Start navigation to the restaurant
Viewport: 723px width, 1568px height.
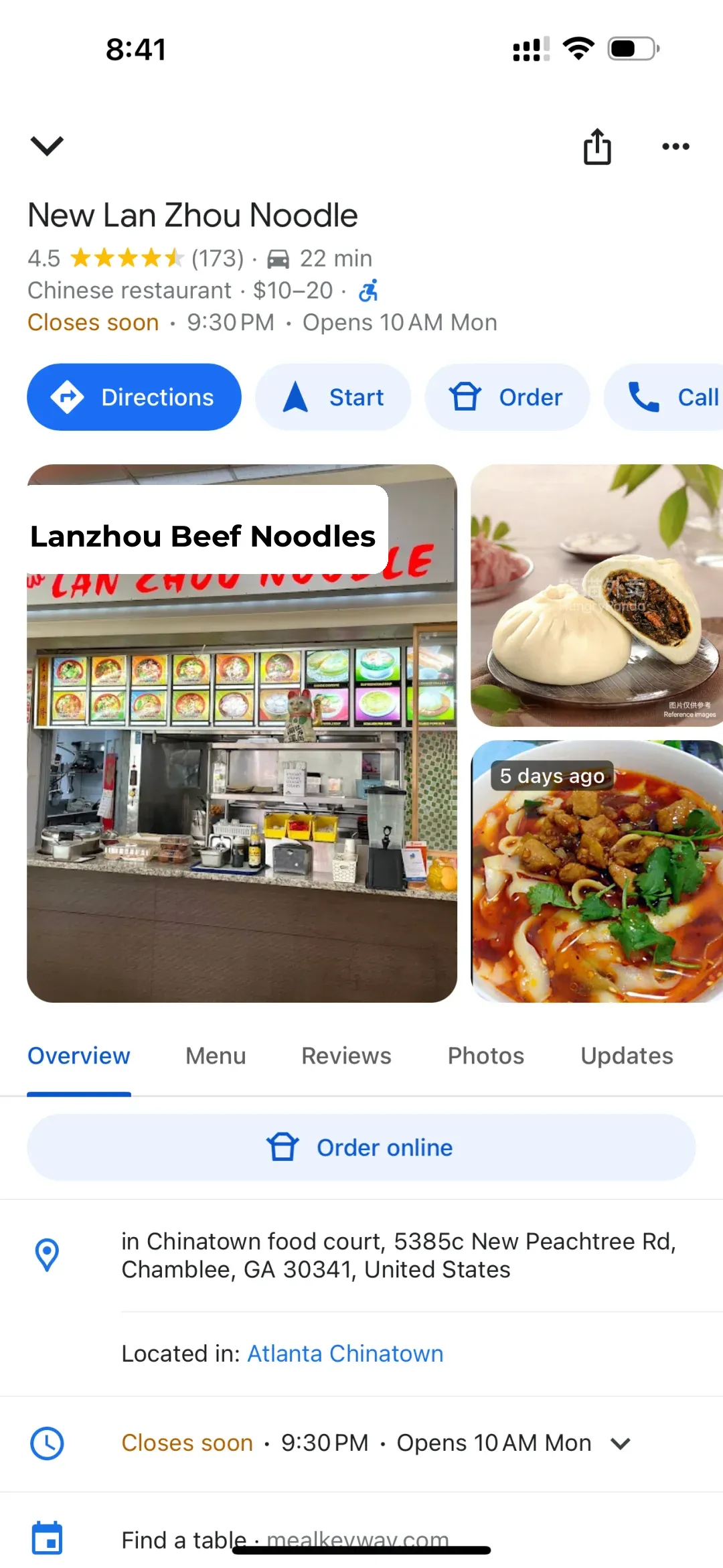click(x=333, y=397)
